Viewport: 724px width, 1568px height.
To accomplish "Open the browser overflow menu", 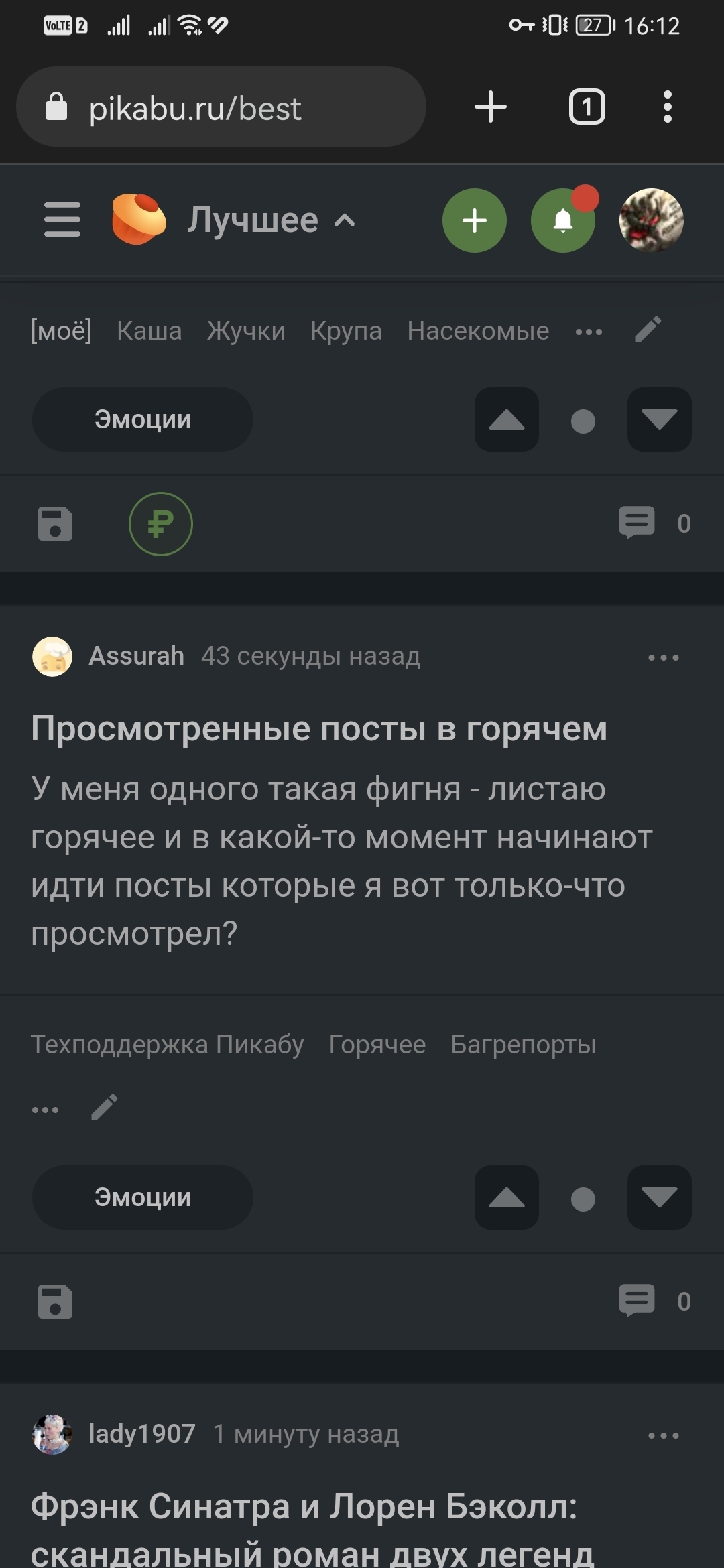I will [667, 107].
